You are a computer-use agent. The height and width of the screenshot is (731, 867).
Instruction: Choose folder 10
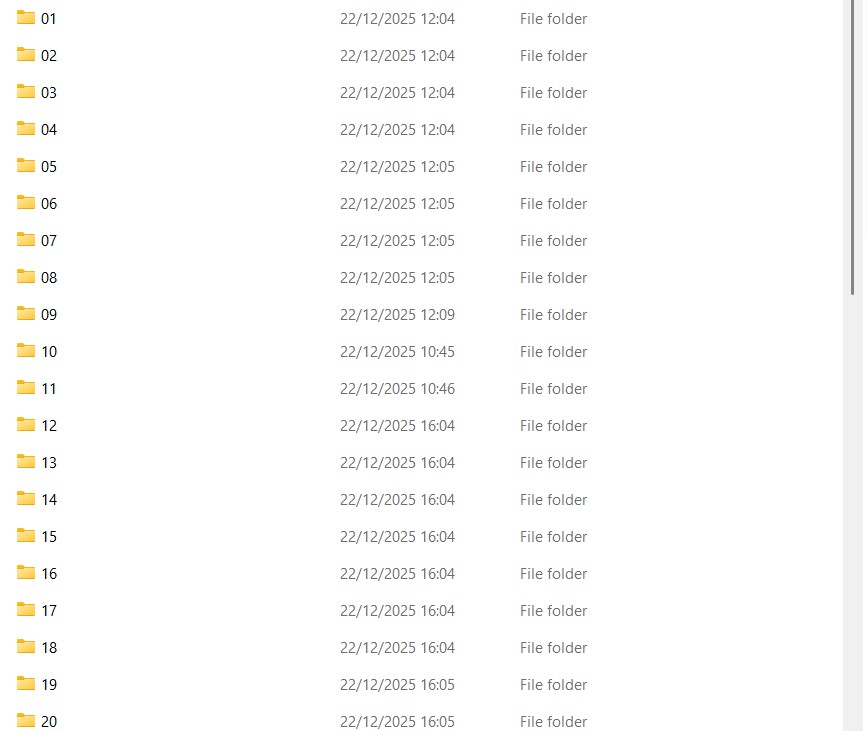48,352
